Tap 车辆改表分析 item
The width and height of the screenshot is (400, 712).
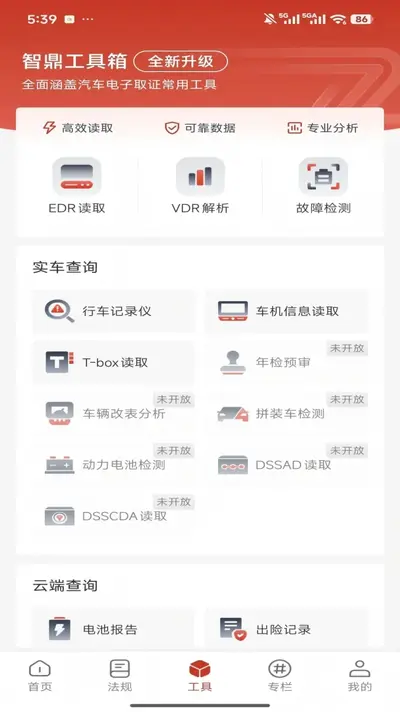pos(114,414)
